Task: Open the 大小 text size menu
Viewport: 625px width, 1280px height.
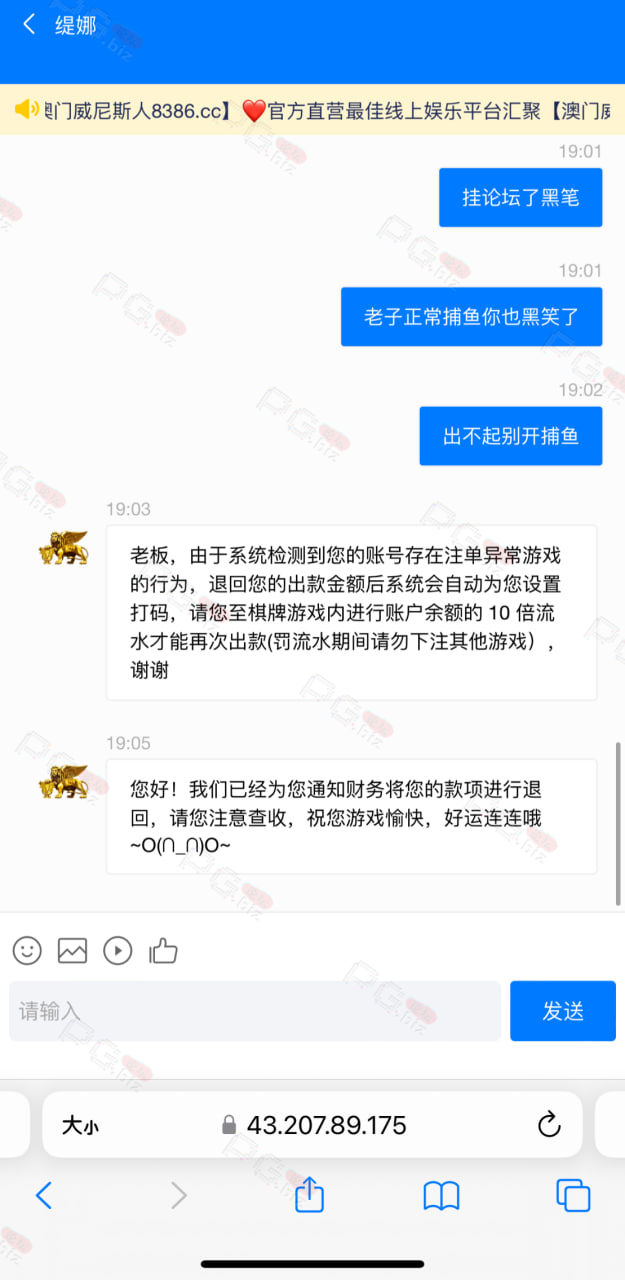Action: [x=80, y=1126]
